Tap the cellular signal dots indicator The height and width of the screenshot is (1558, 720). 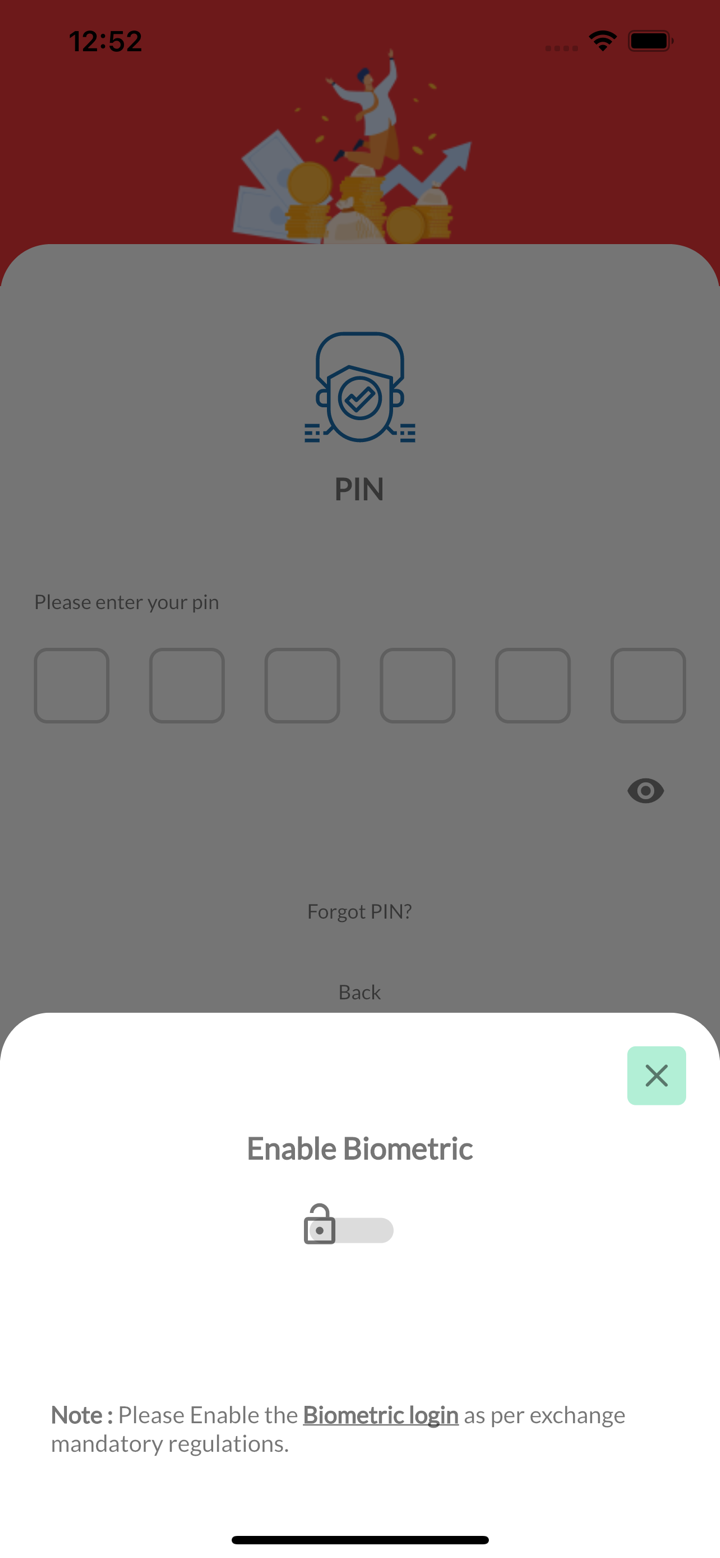560,45
